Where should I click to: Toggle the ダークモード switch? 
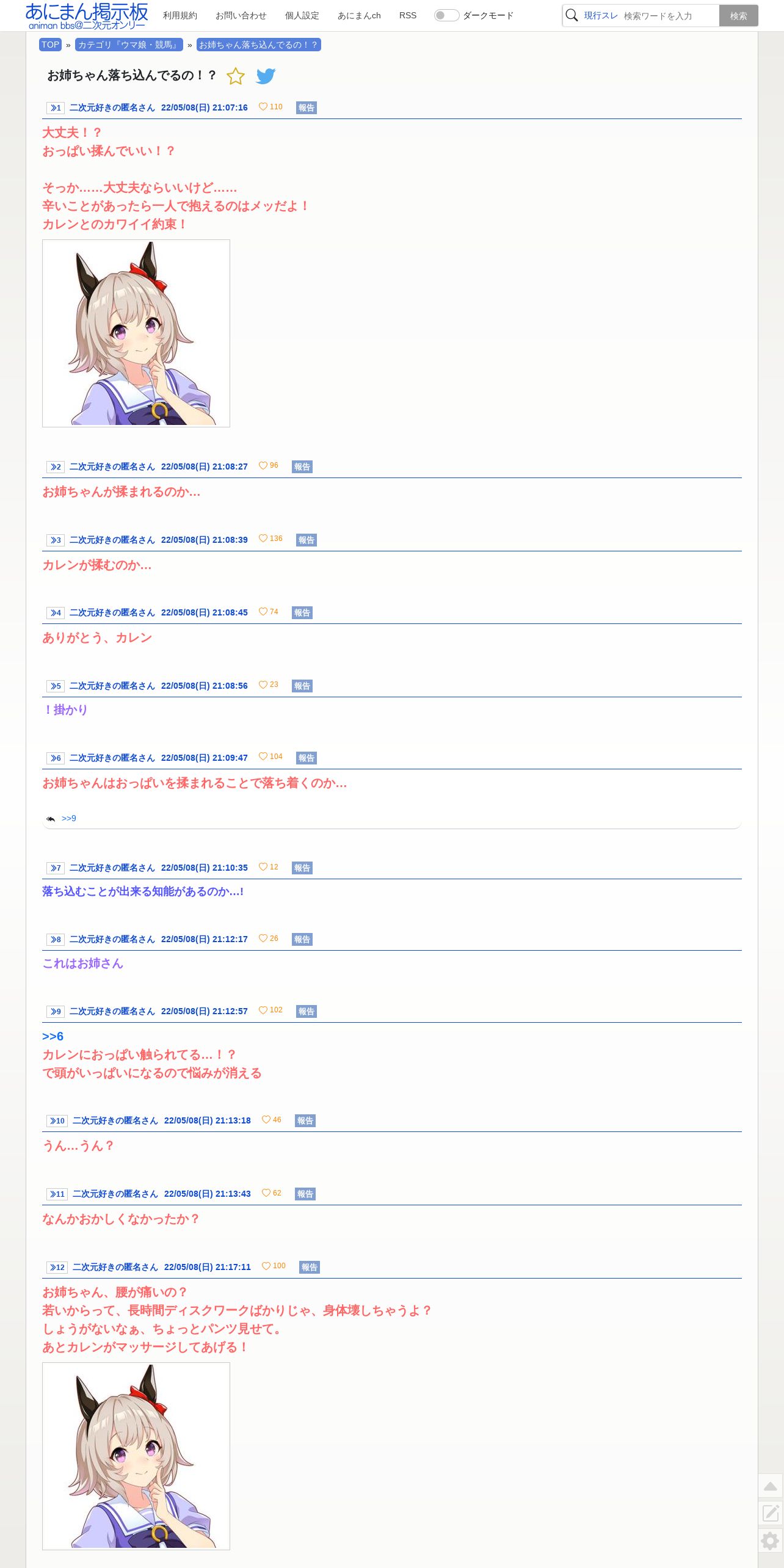[446, 15]
